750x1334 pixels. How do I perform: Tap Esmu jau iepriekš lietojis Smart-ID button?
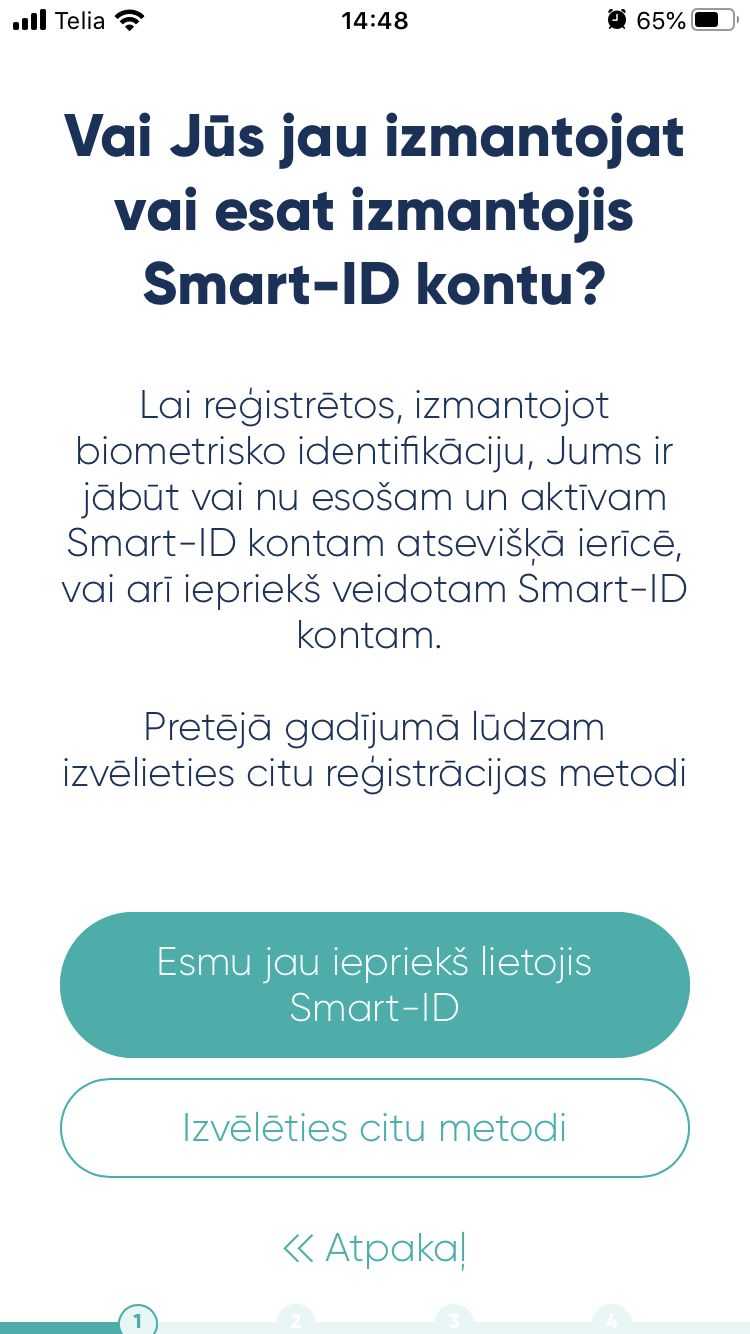pos(375,985)
